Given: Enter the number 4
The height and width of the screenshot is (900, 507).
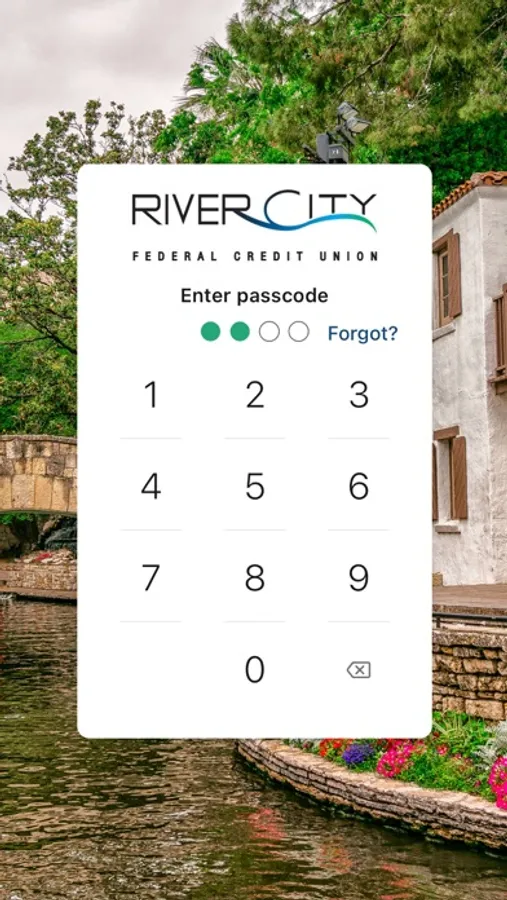Looking at the screenshot, I should 151,486.
